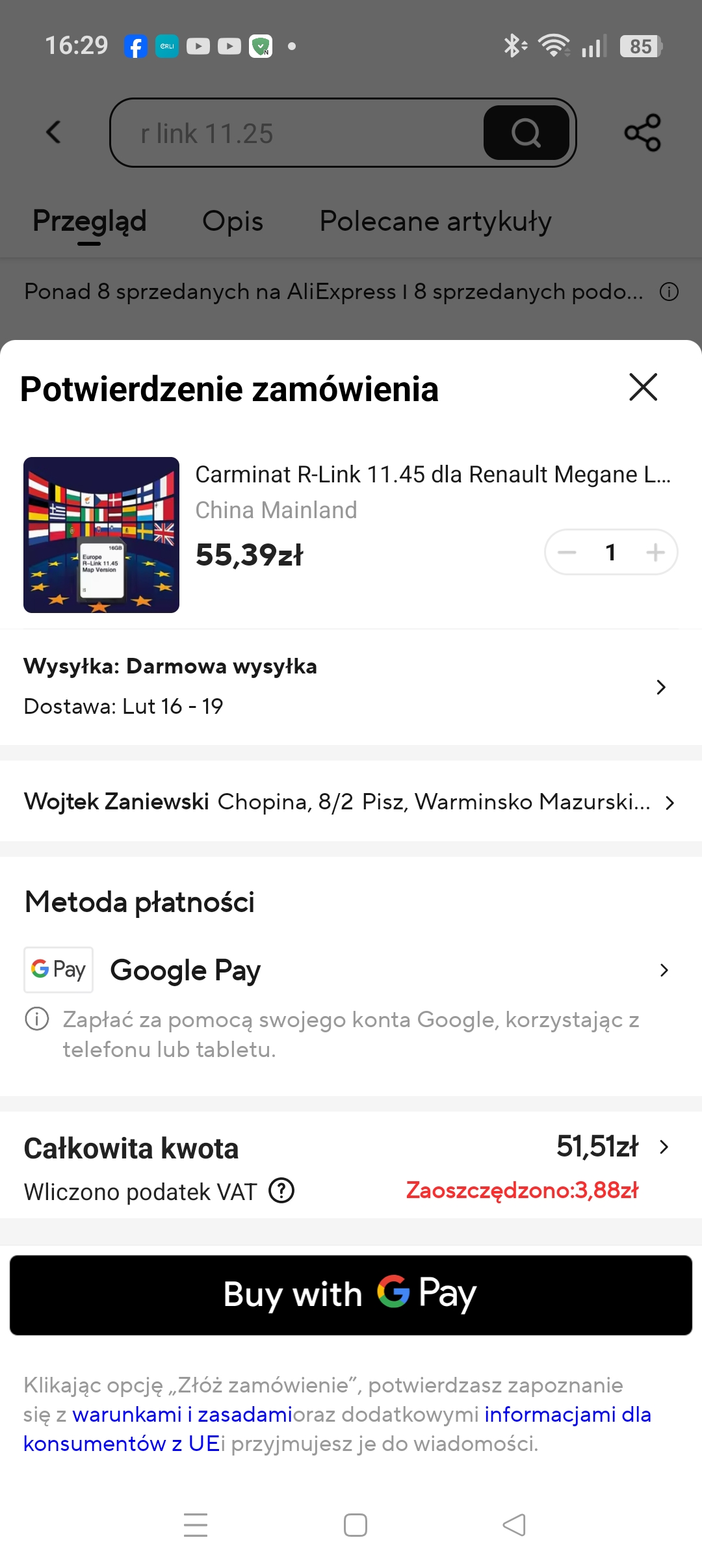Expand the Całkowita kwota price breakdown
702x1568 pixels.
pos(663,1147)
